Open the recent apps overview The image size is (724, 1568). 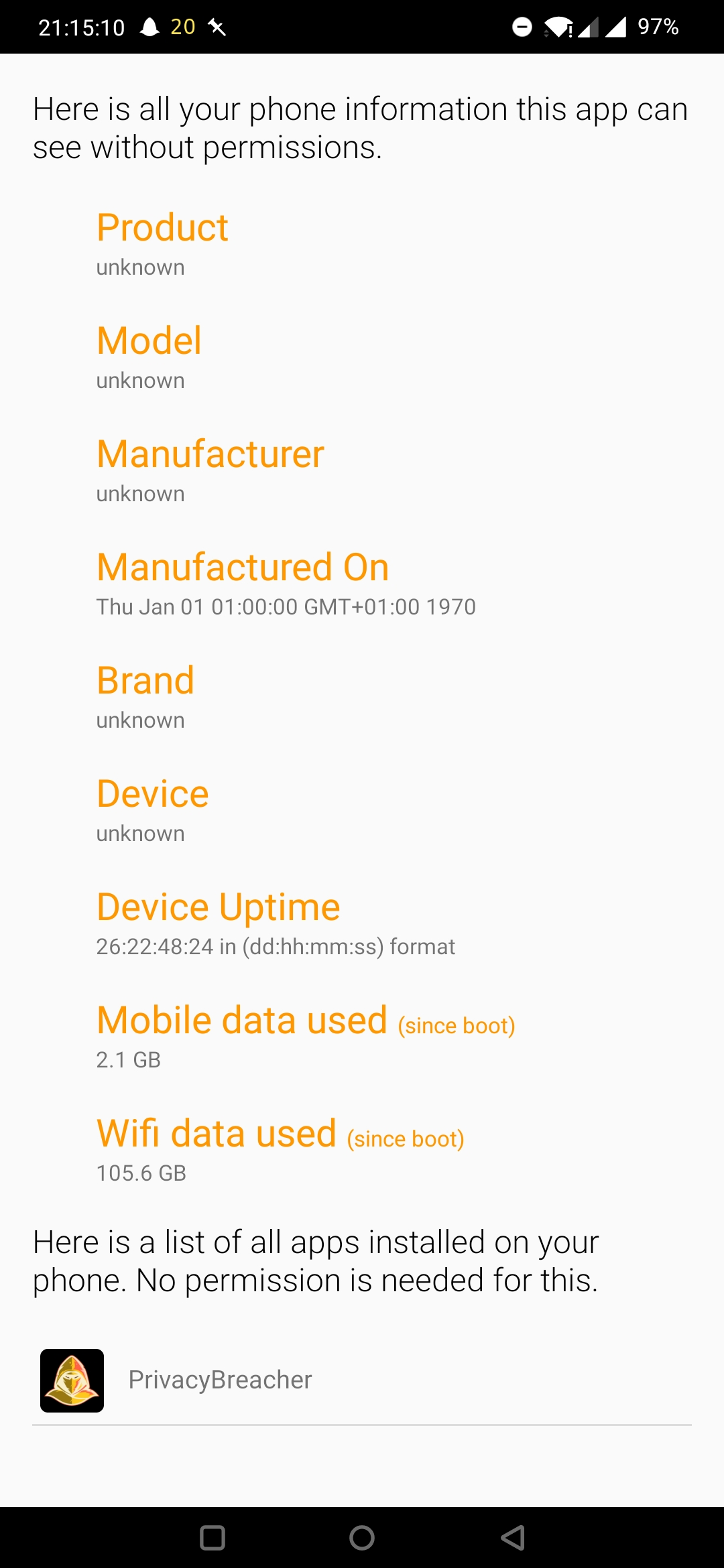point(212,1538)
